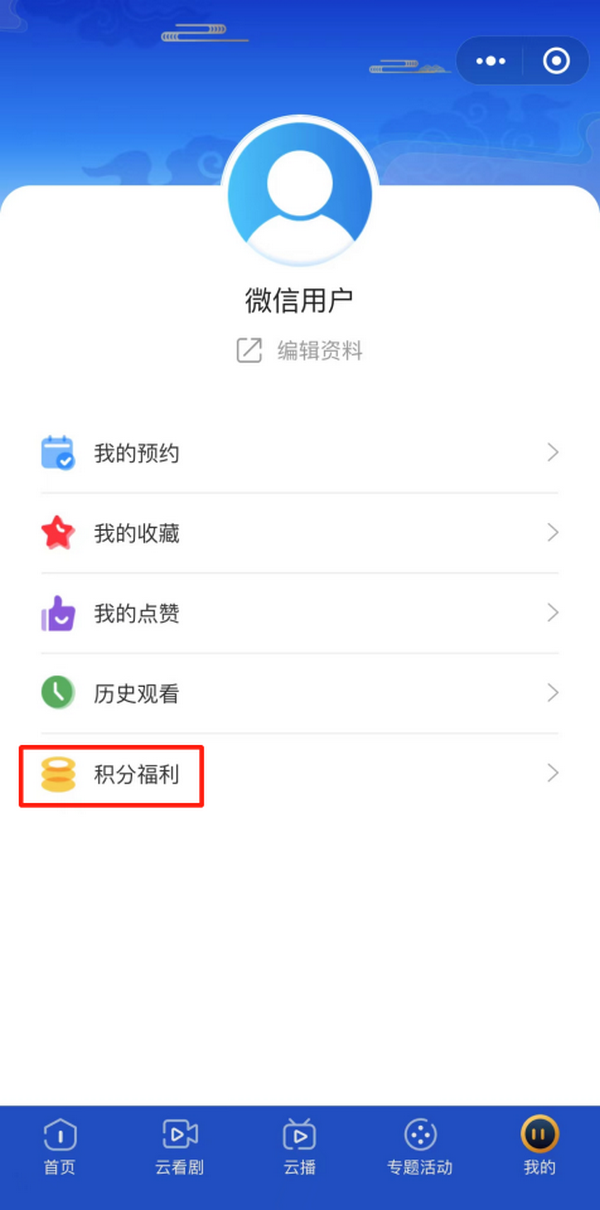The height and width of the screenshot is (1210, 600).
Task: Switch to the 首页 tab
Action: [x=60, y=1147]
